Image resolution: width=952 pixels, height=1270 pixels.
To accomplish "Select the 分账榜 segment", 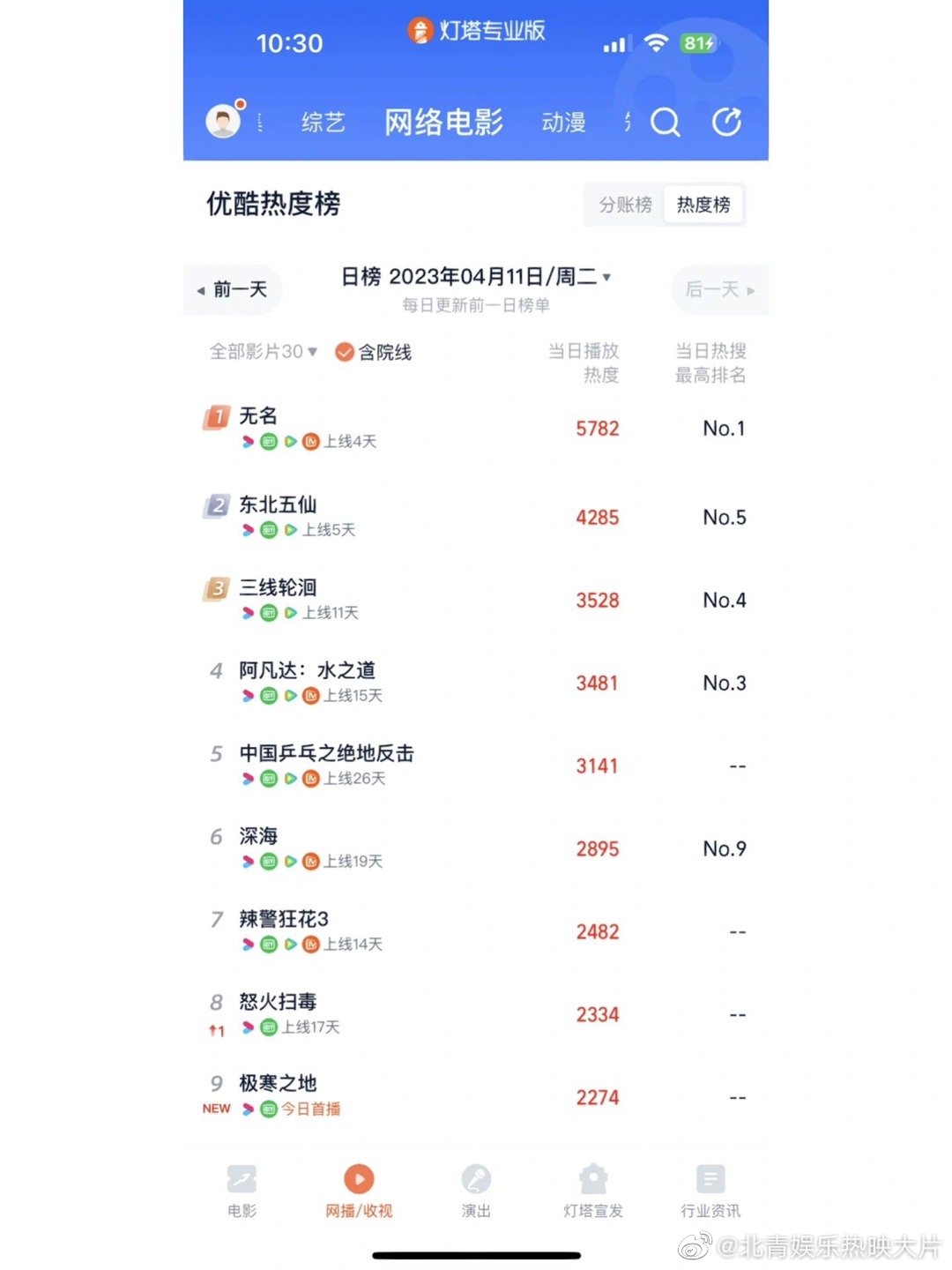I will (625, 205).
